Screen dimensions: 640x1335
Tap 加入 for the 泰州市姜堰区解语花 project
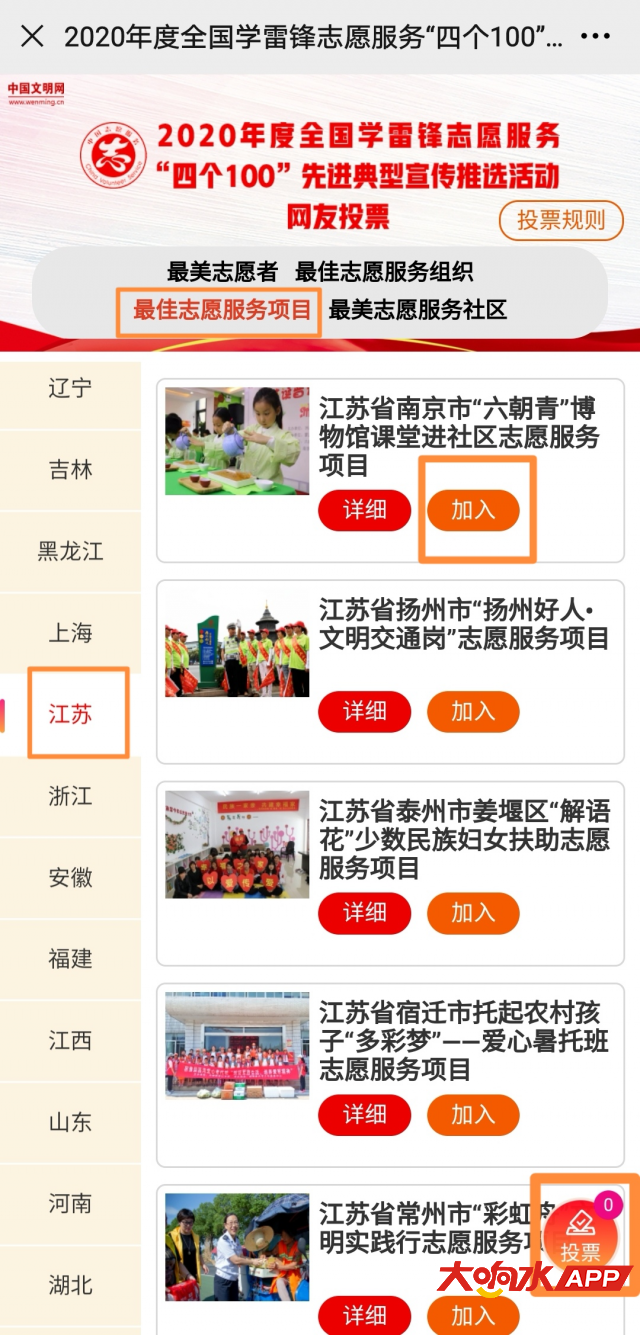coord(473,912)
